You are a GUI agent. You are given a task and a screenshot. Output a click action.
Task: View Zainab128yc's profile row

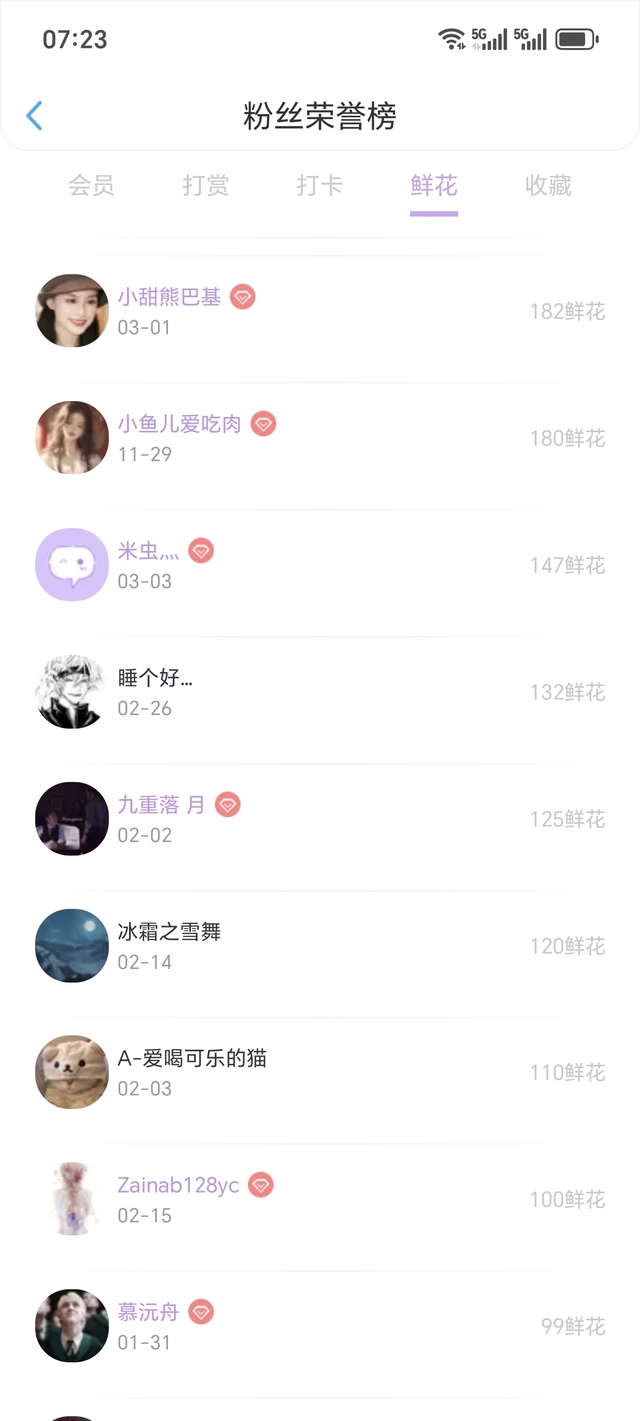click(x=320, y=1199)
